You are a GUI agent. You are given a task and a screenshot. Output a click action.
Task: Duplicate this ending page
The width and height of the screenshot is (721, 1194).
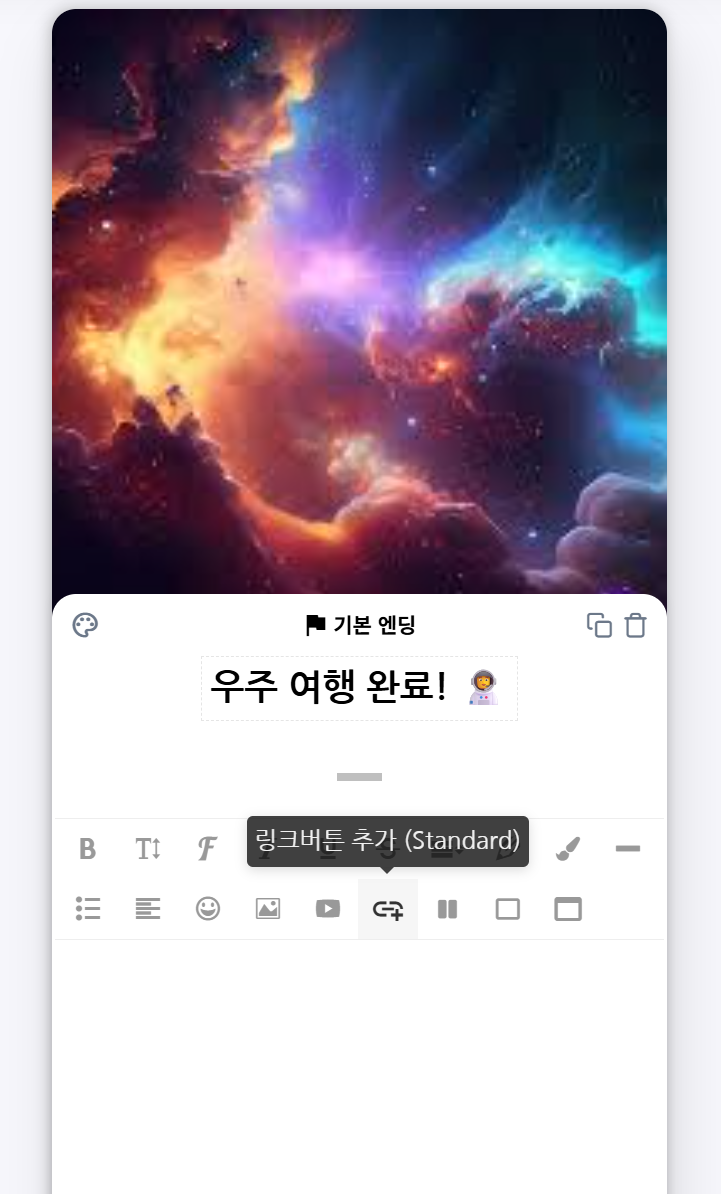[599, 625]
